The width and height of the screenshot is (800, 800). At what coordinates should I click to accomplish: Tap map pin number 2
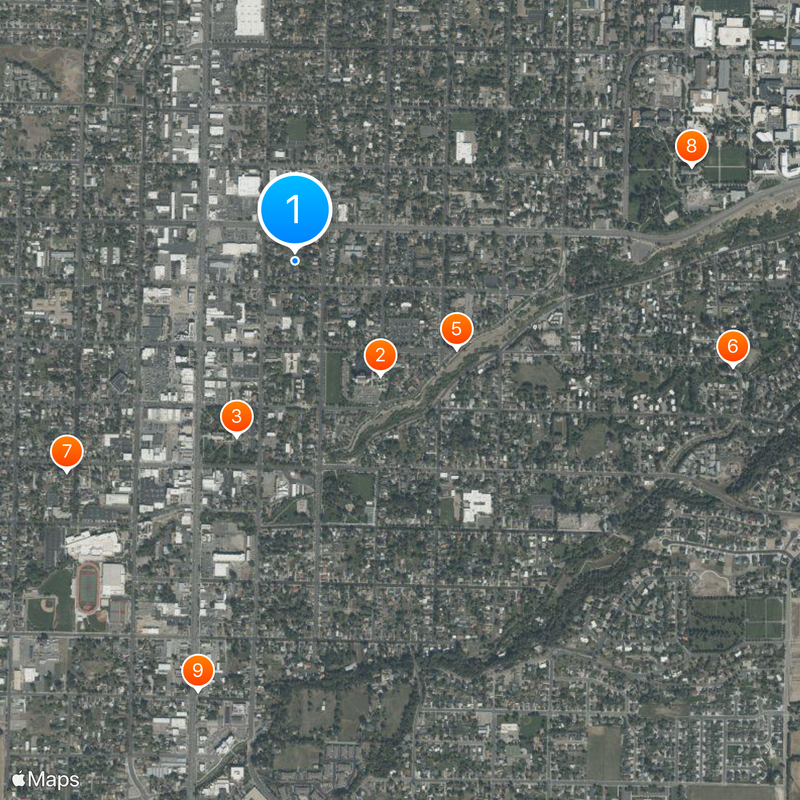(380, 355)
